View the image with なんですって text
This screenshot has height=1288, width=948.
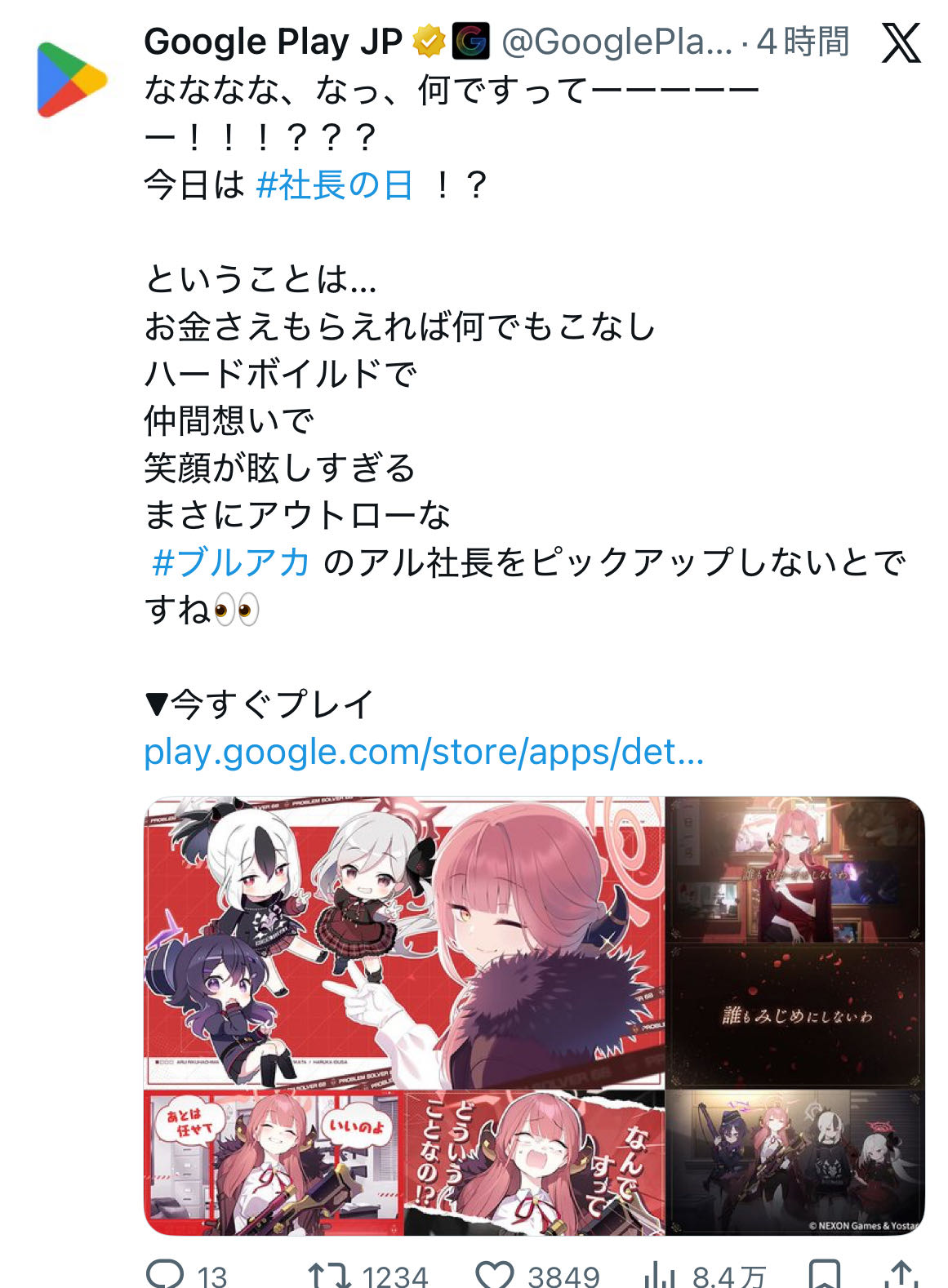[535, 1162]
